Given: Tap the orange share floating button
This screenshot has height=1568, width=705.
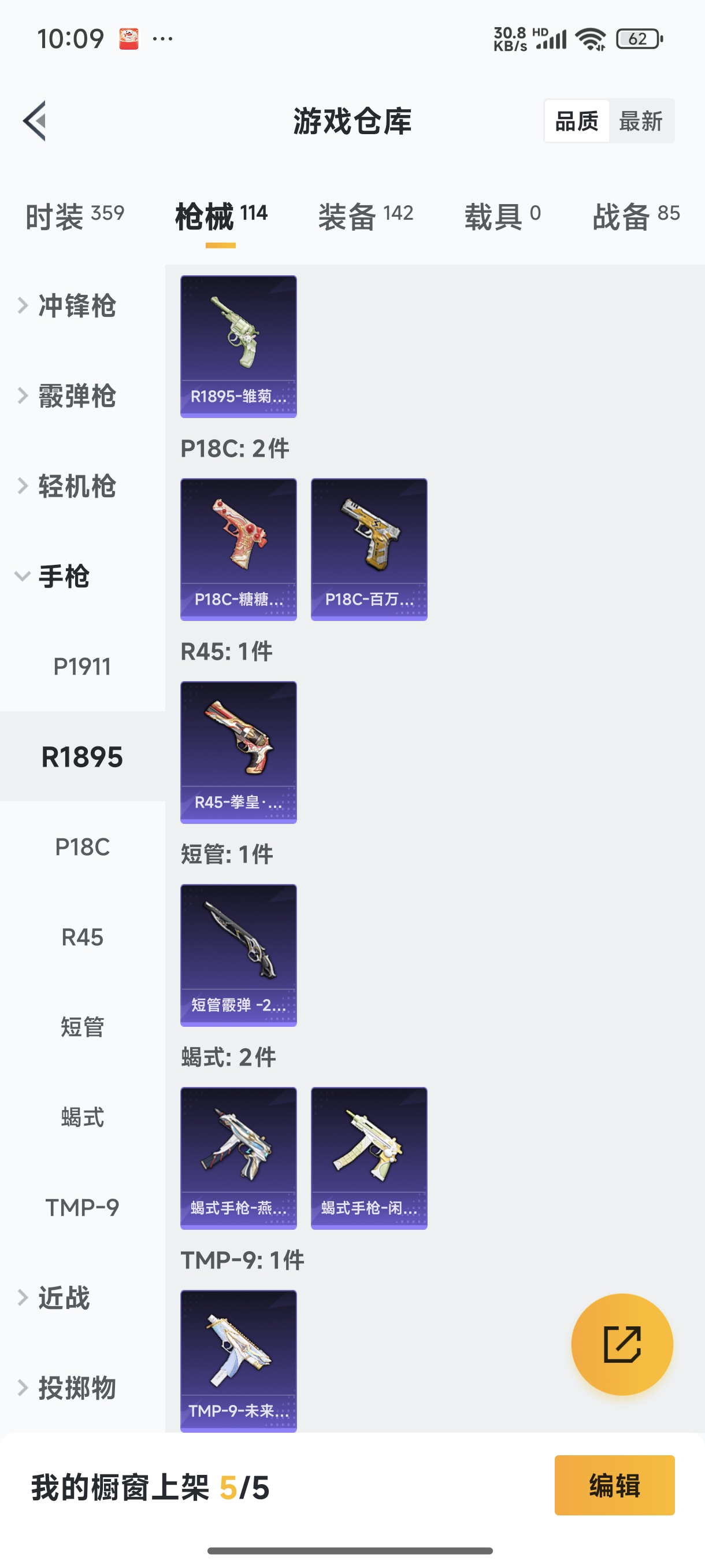Looking at the screenshot, I should tap(622, 1344).
